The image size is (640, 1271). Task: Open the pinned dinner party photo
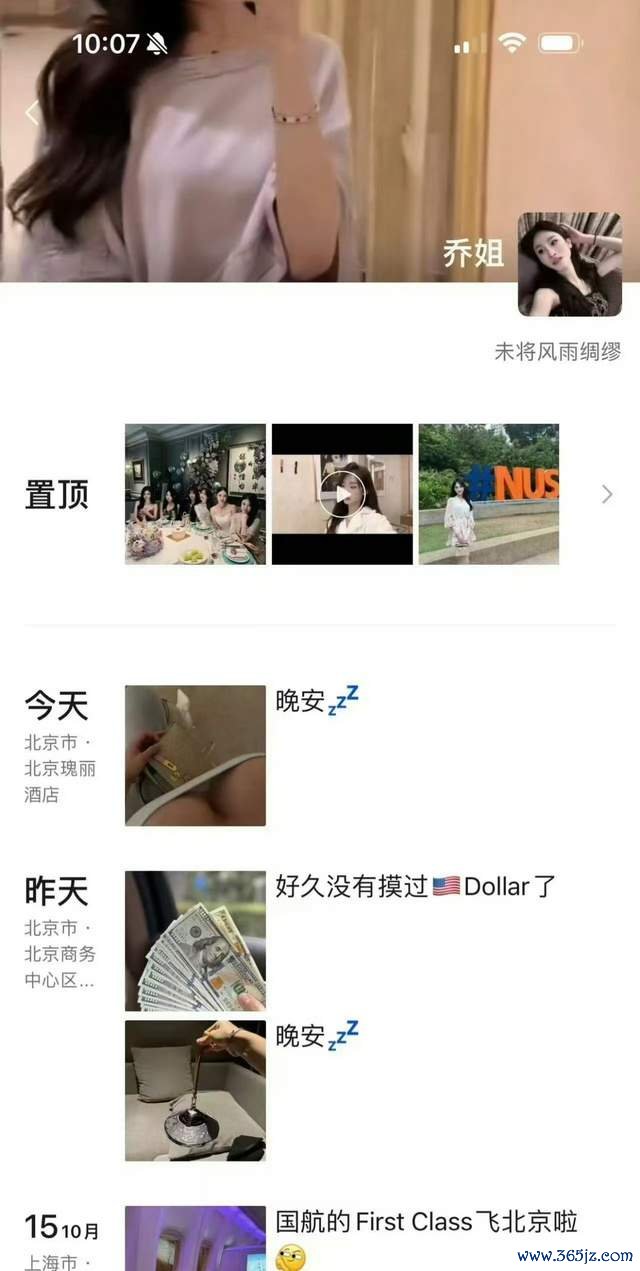click(x=195, y=494)
